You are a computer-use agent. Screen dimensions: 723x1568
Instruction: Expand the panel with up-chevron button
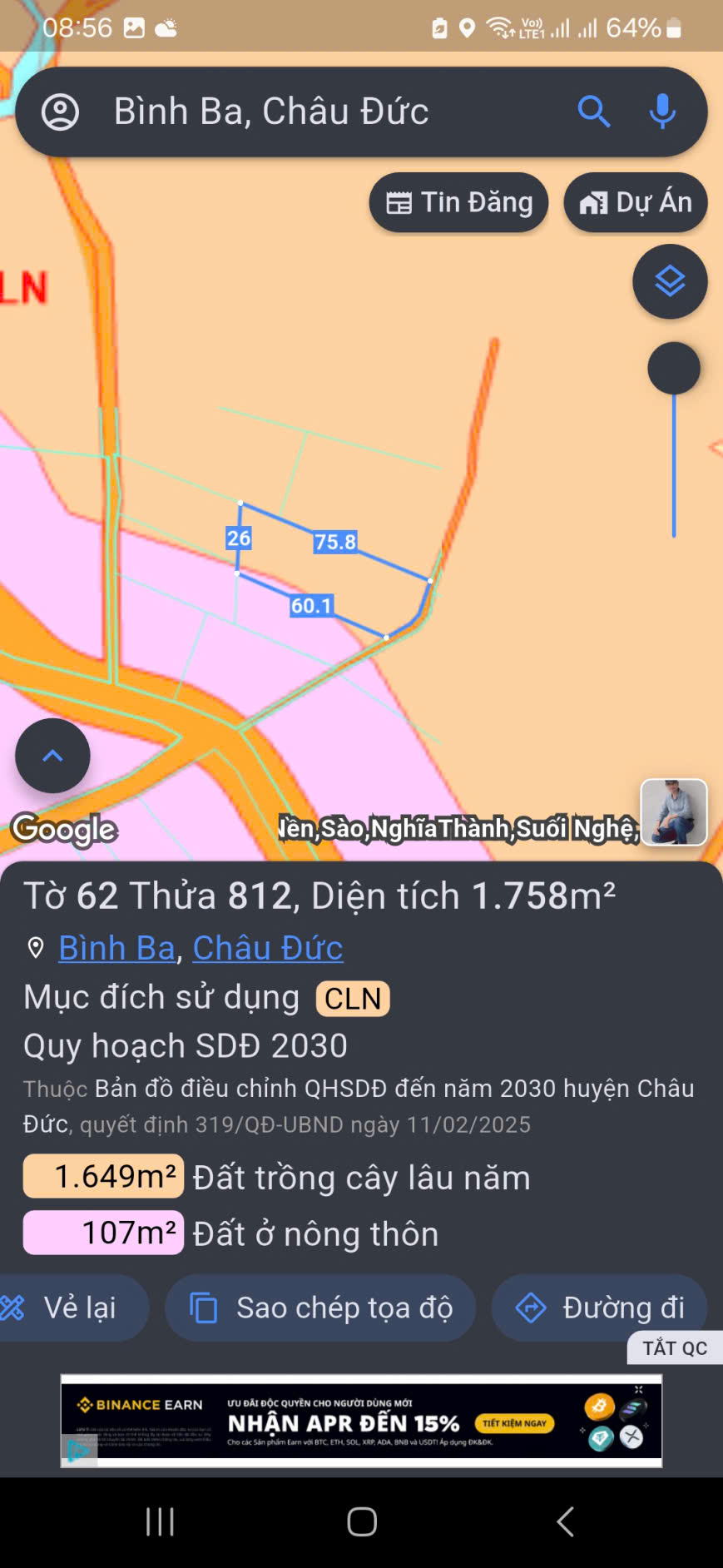pyautogui.click(x=52, y=756)
